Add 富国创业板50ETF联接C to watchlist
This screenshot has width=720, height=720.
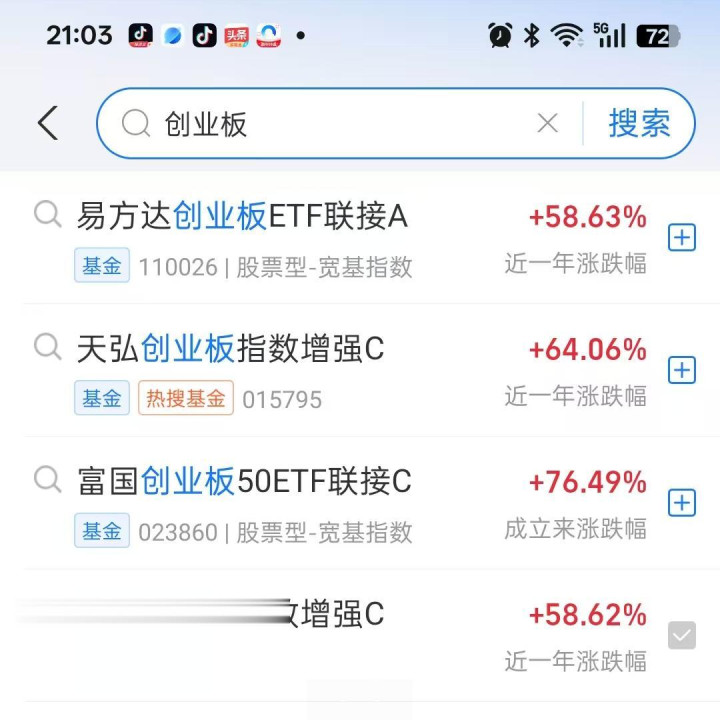coord(682,502)
